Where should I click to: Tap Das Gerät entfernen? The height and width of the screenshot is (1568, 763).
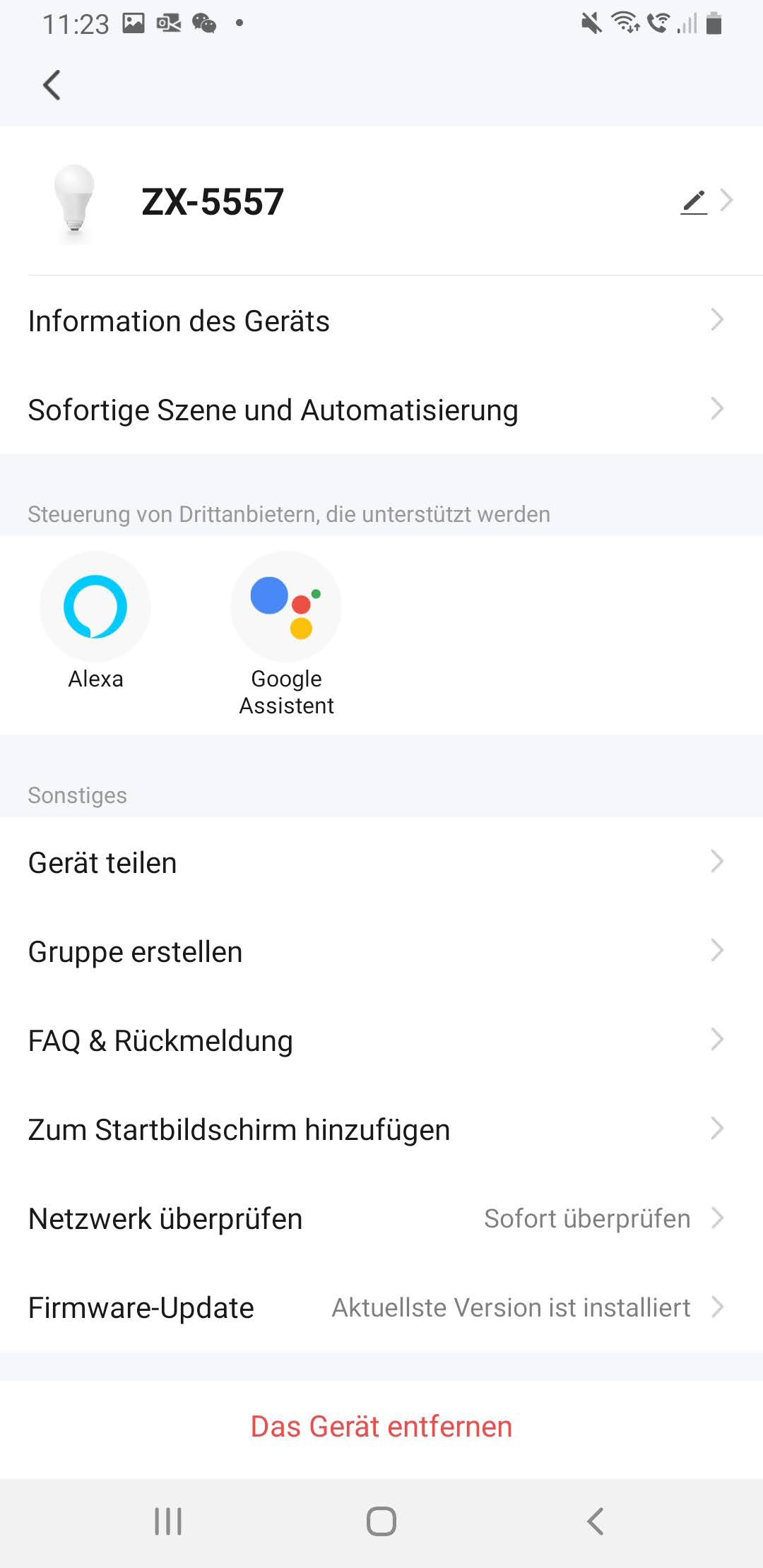(x=381, y=1427)
